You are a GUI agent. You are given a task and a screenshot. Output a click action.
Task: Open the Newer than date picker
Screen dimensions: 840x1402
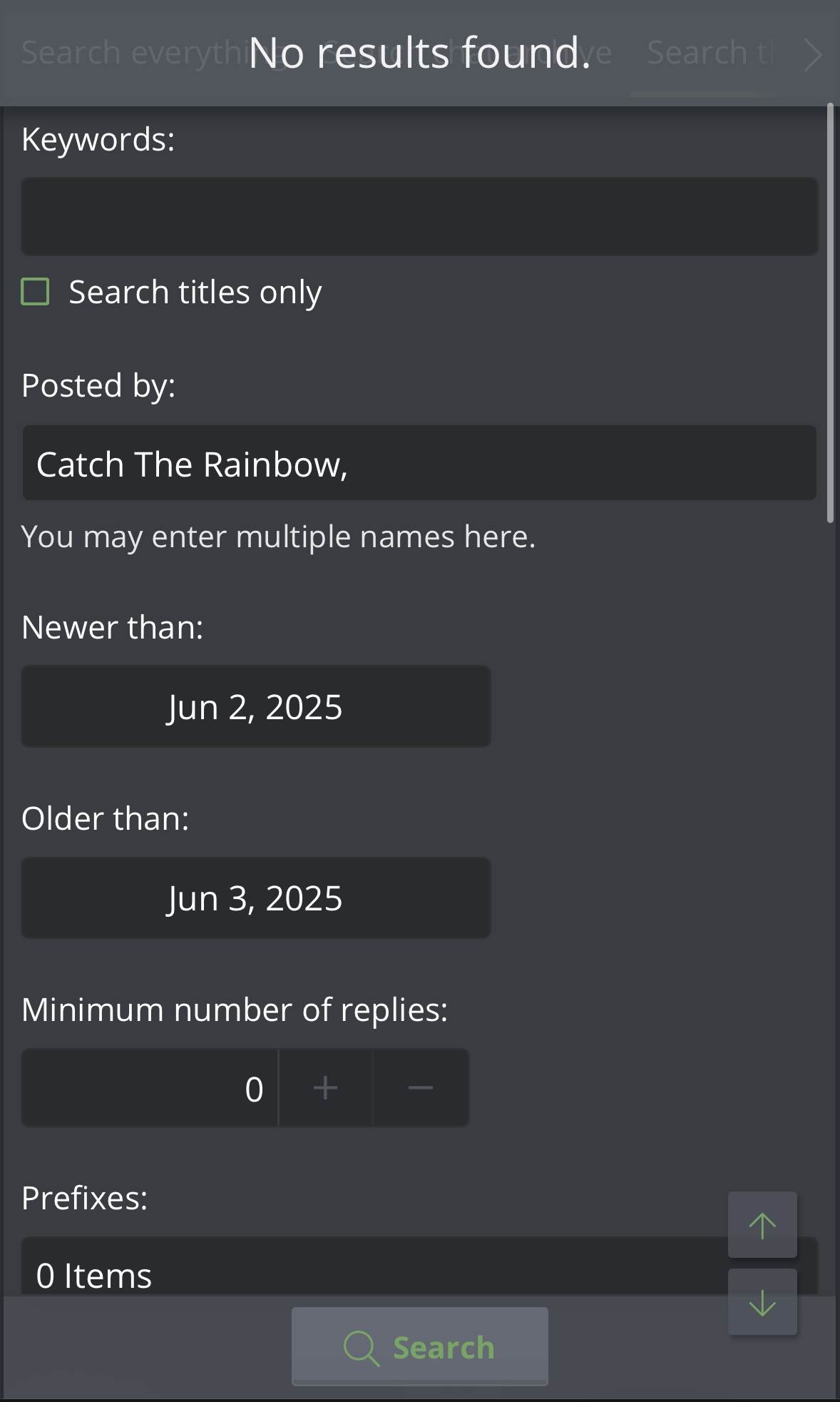click(x=256, y=706)
